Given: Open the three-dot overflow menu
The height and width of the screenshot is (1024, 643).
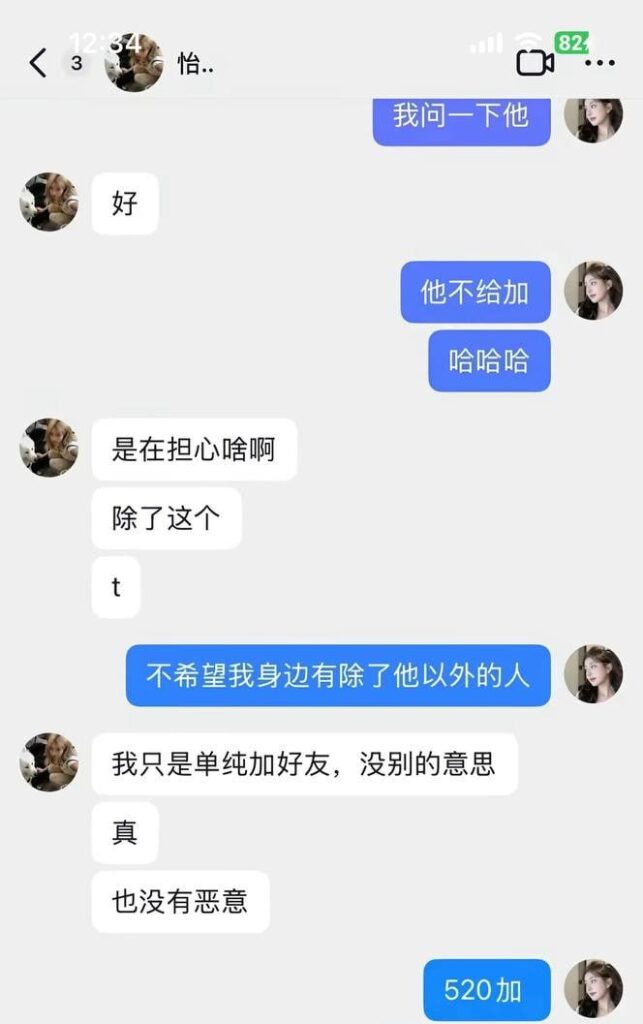Looking at the screenshot, I should [x=599, y=63].
